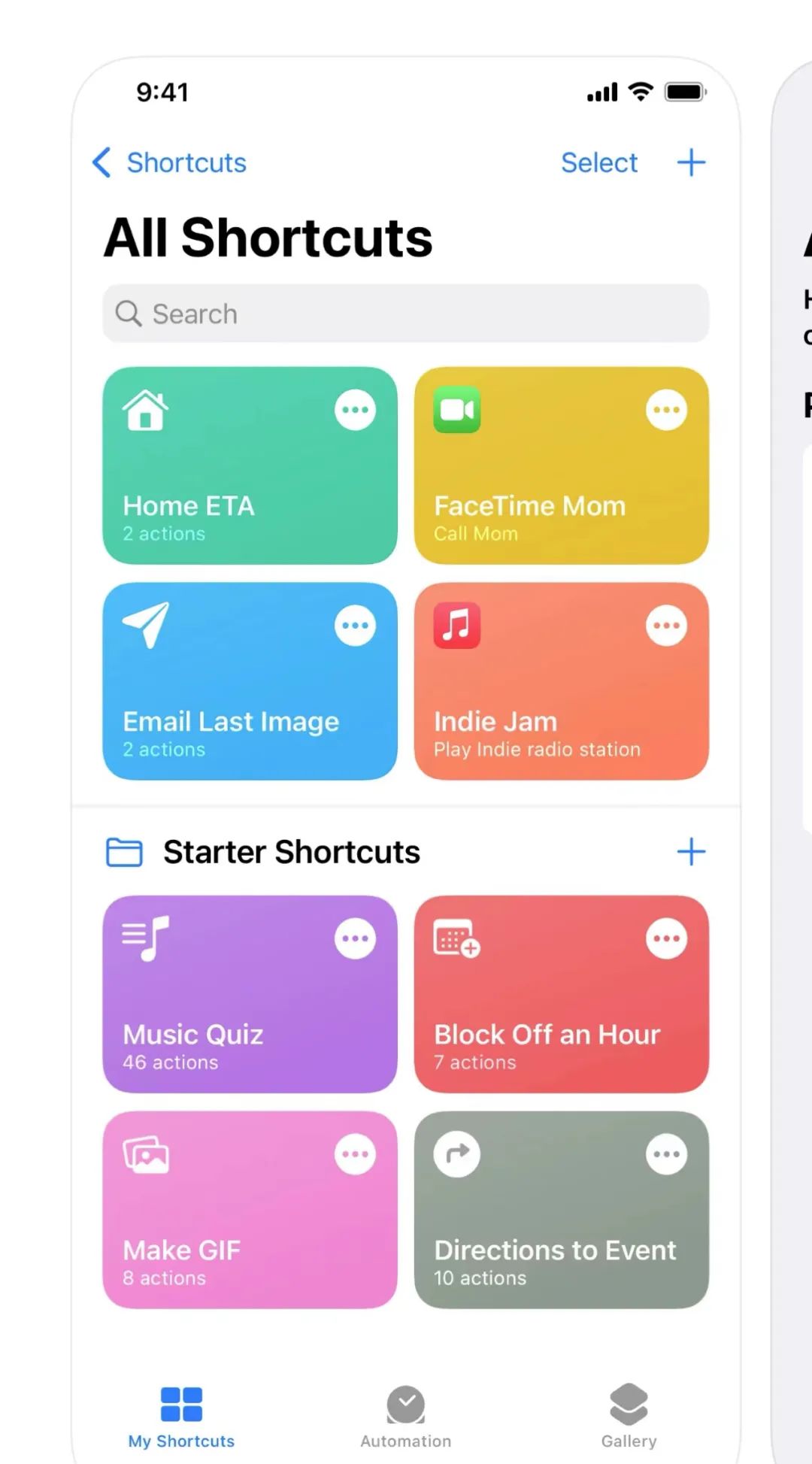The image size is (812, 1464).
Task: Tap the Search field
Action: 406,314
